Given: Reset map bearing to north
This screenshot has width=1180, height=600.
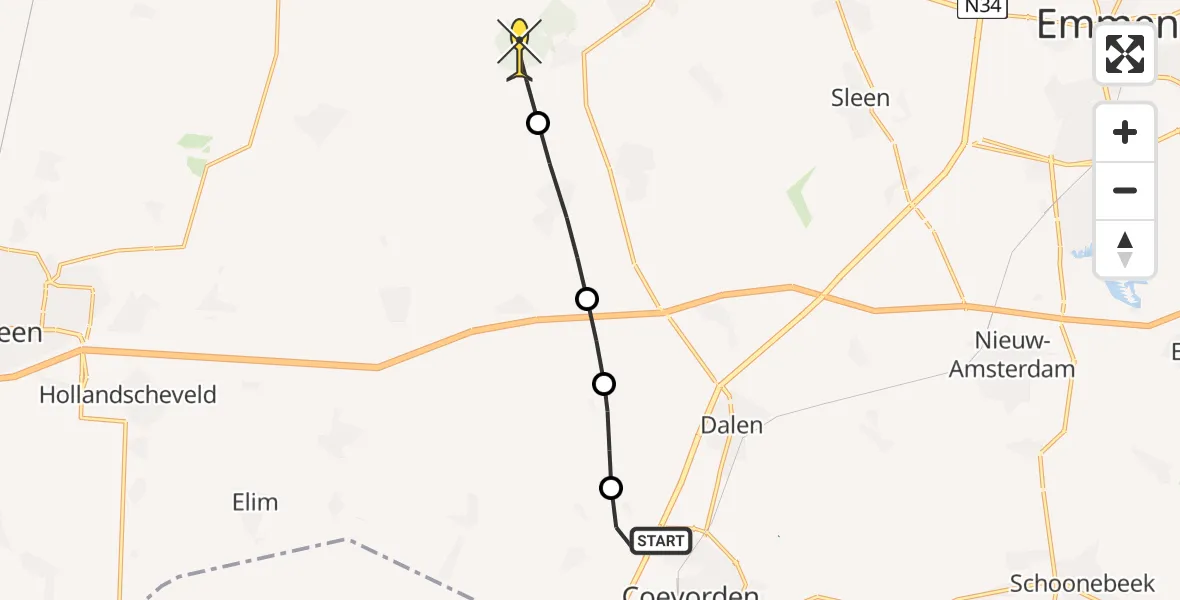Looking at the screenshot, I should [1125, 249].
